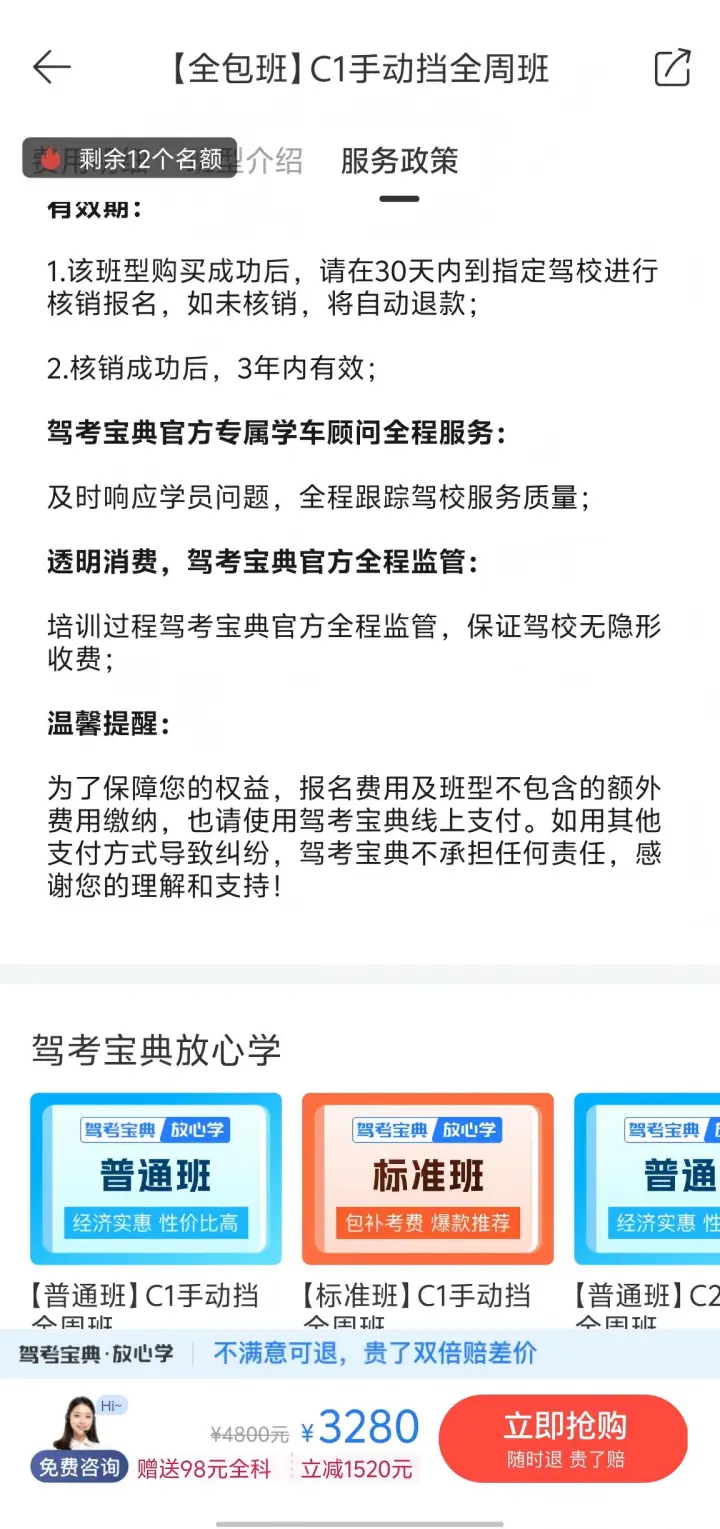Viewport: 720px width, 1529px height.
Task: Switch to the 服务政策 tab
Action: coord(399,160)
